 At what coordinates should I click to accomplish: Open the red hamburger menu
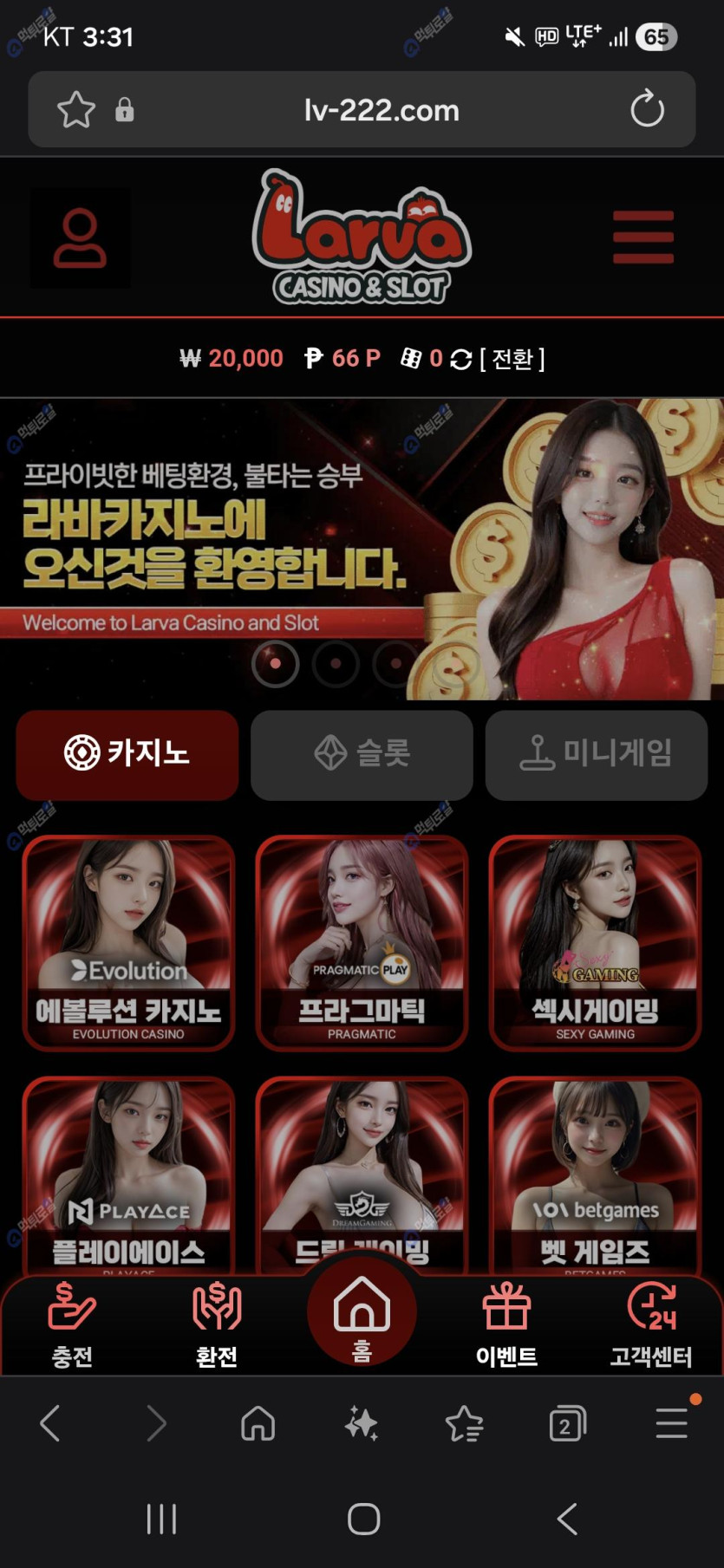[x=642, y=237]
